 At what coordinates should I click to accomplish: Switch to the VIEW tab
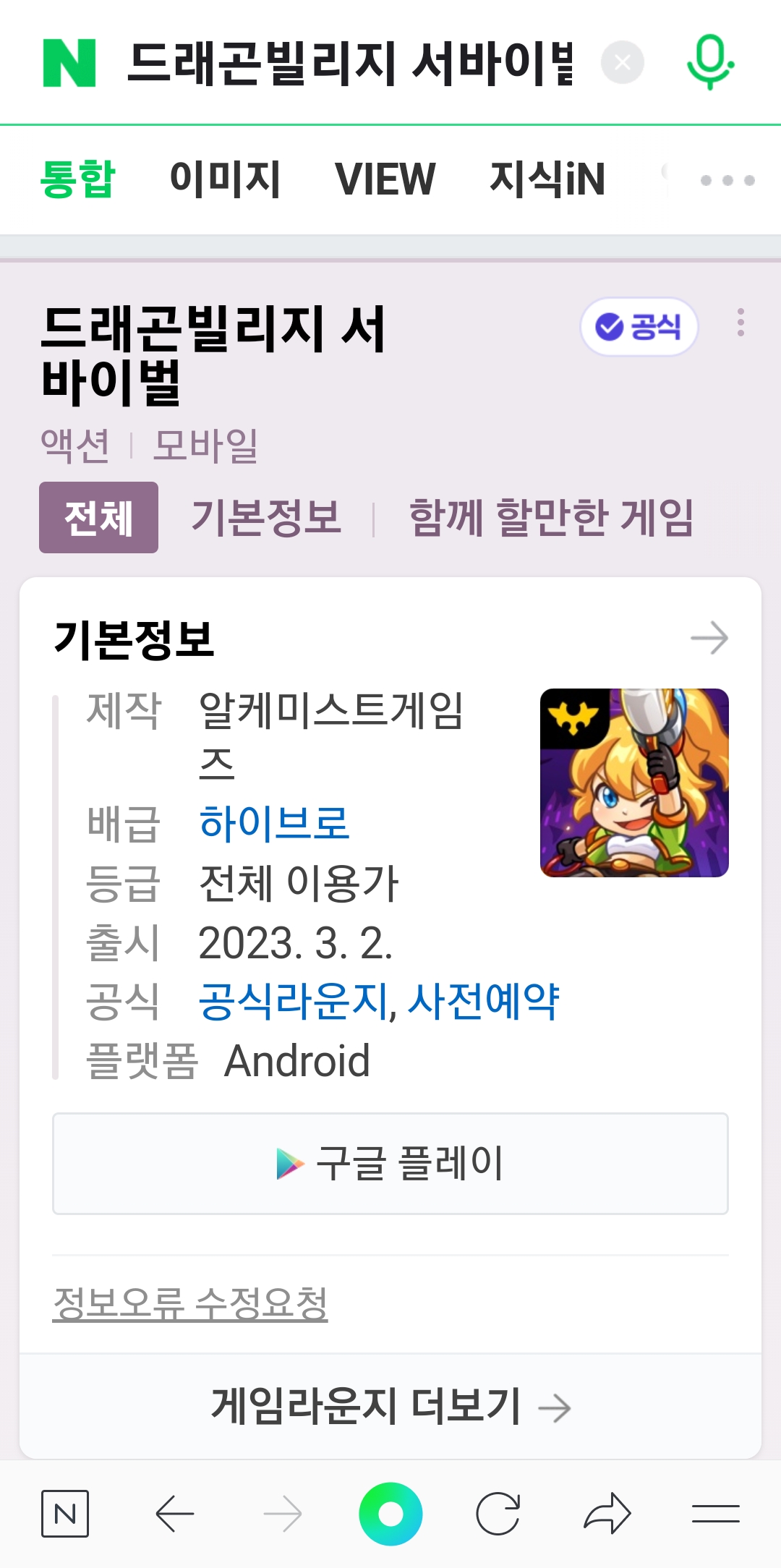pyautogui.click(x=385, y=179)
